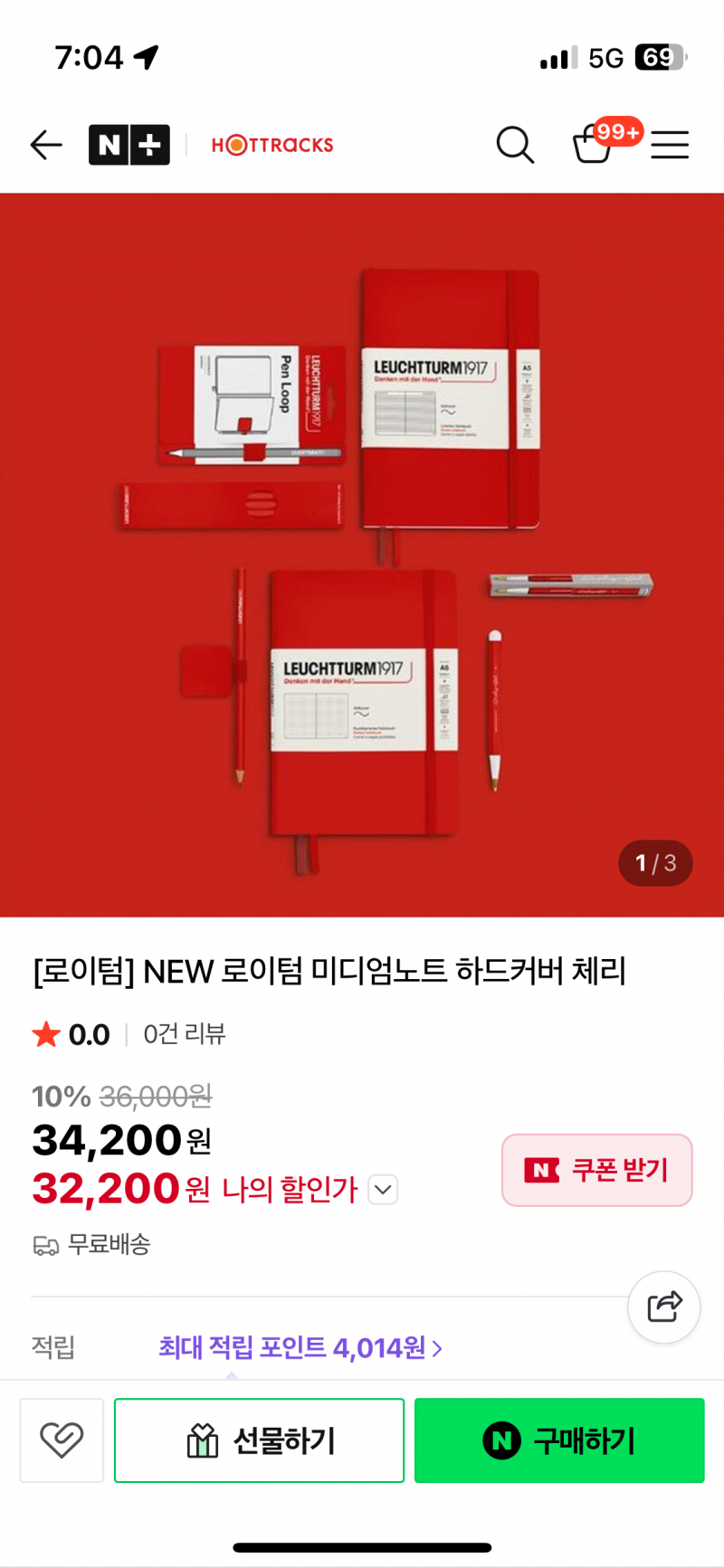Select the 적립 section label

point(52,1348)
